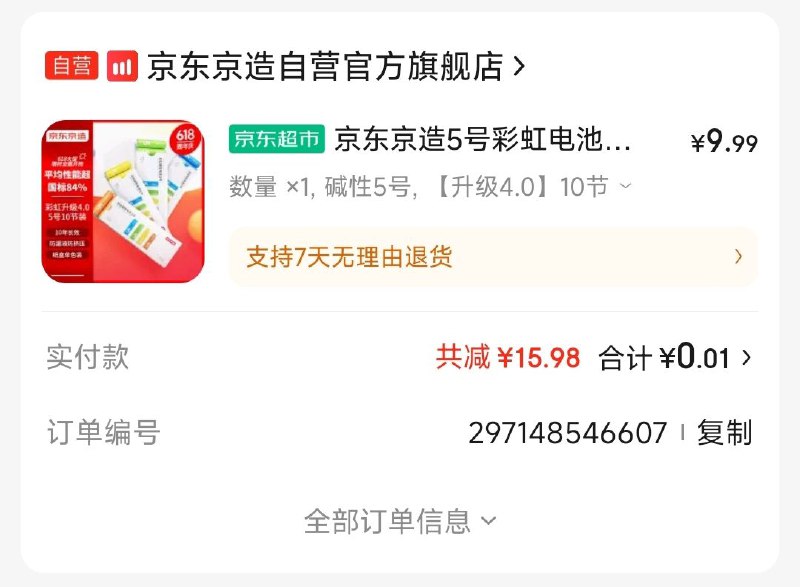Open 支持7天无理由退货 policy row
The height and width of the screenshot is (587, 800).
pyautogui.click(x=493, y=257)
